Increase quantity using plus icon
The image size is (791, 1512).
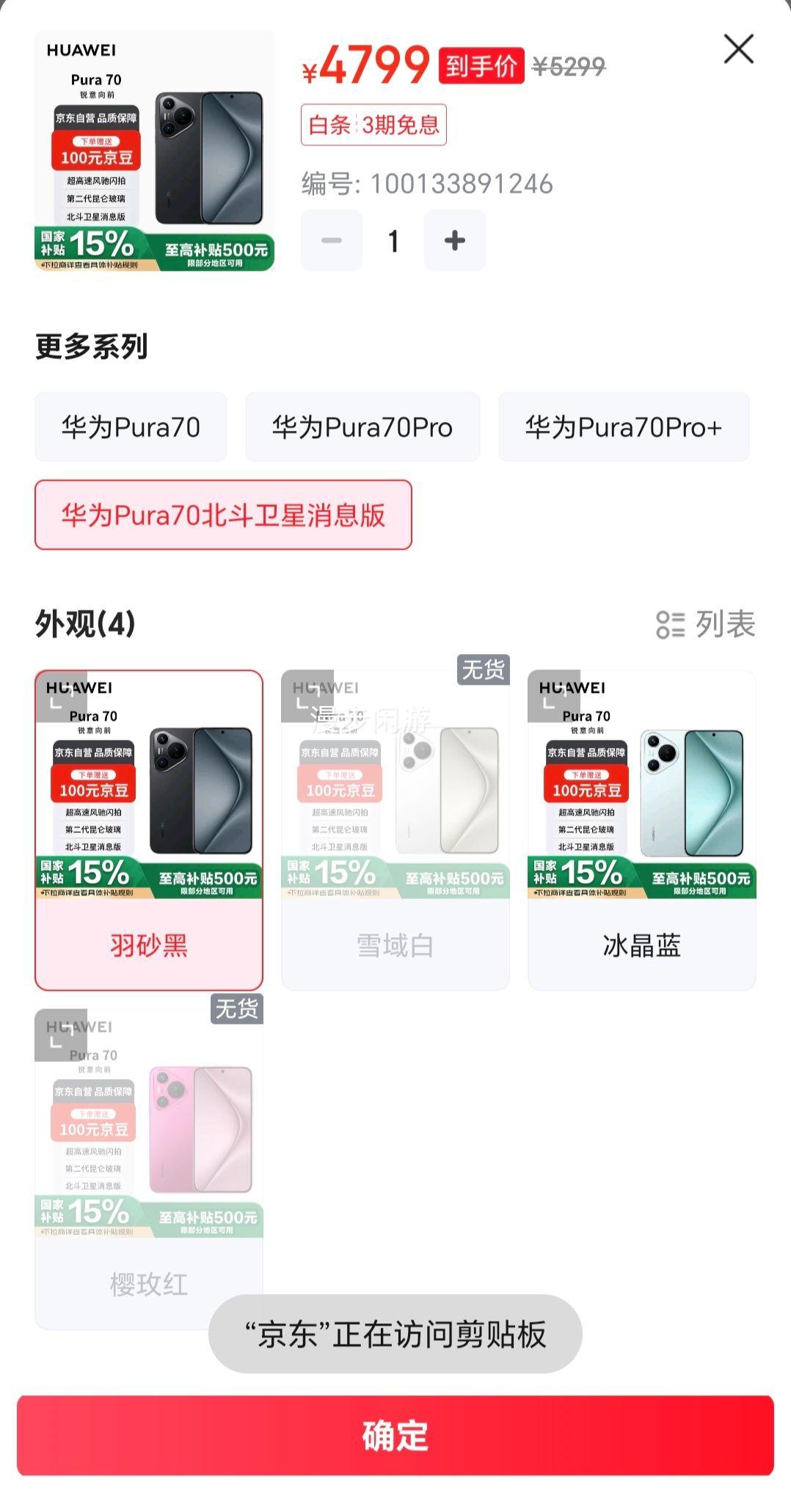[454, 240]
